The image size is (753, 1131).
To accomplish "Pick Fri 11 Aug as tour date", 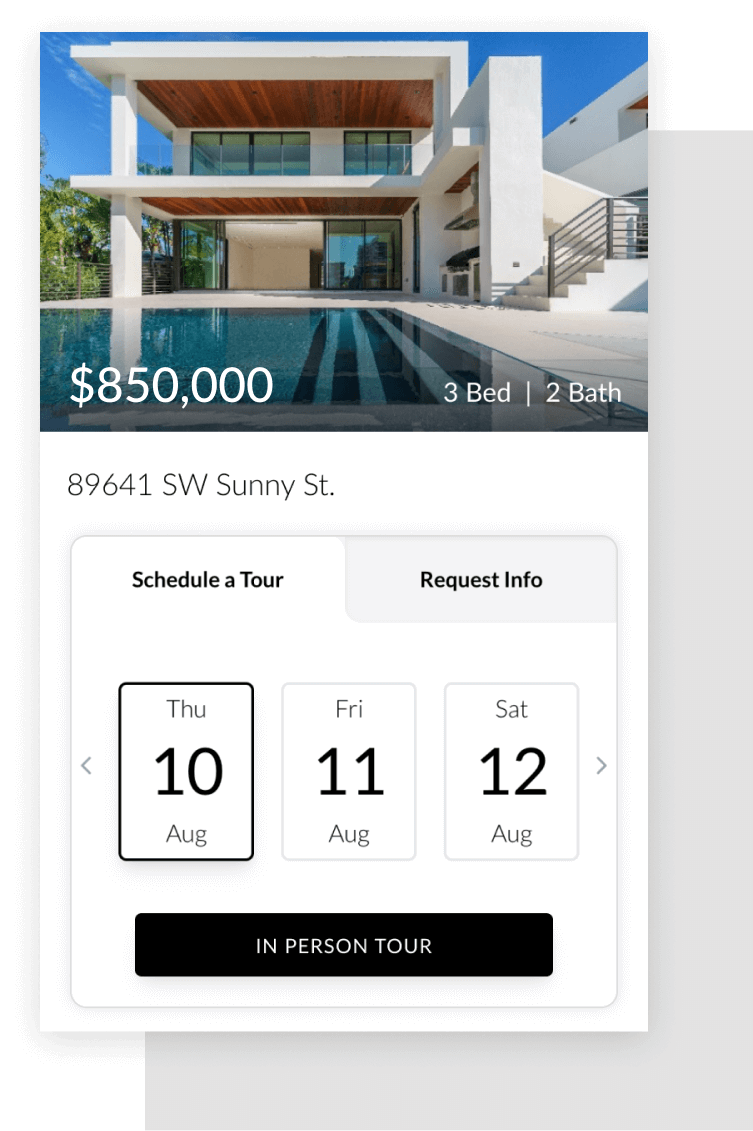I will coord(349,771).
